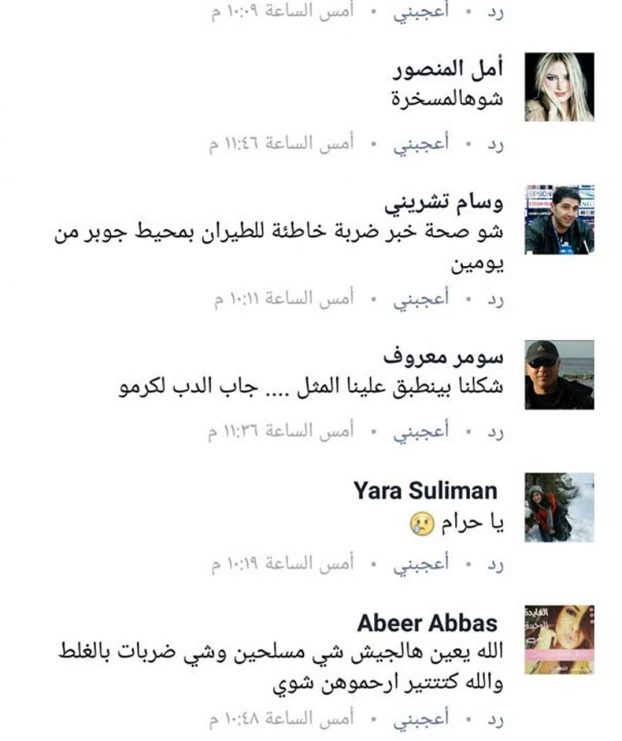Like Yara Suliman's comment

click(421, 564)
